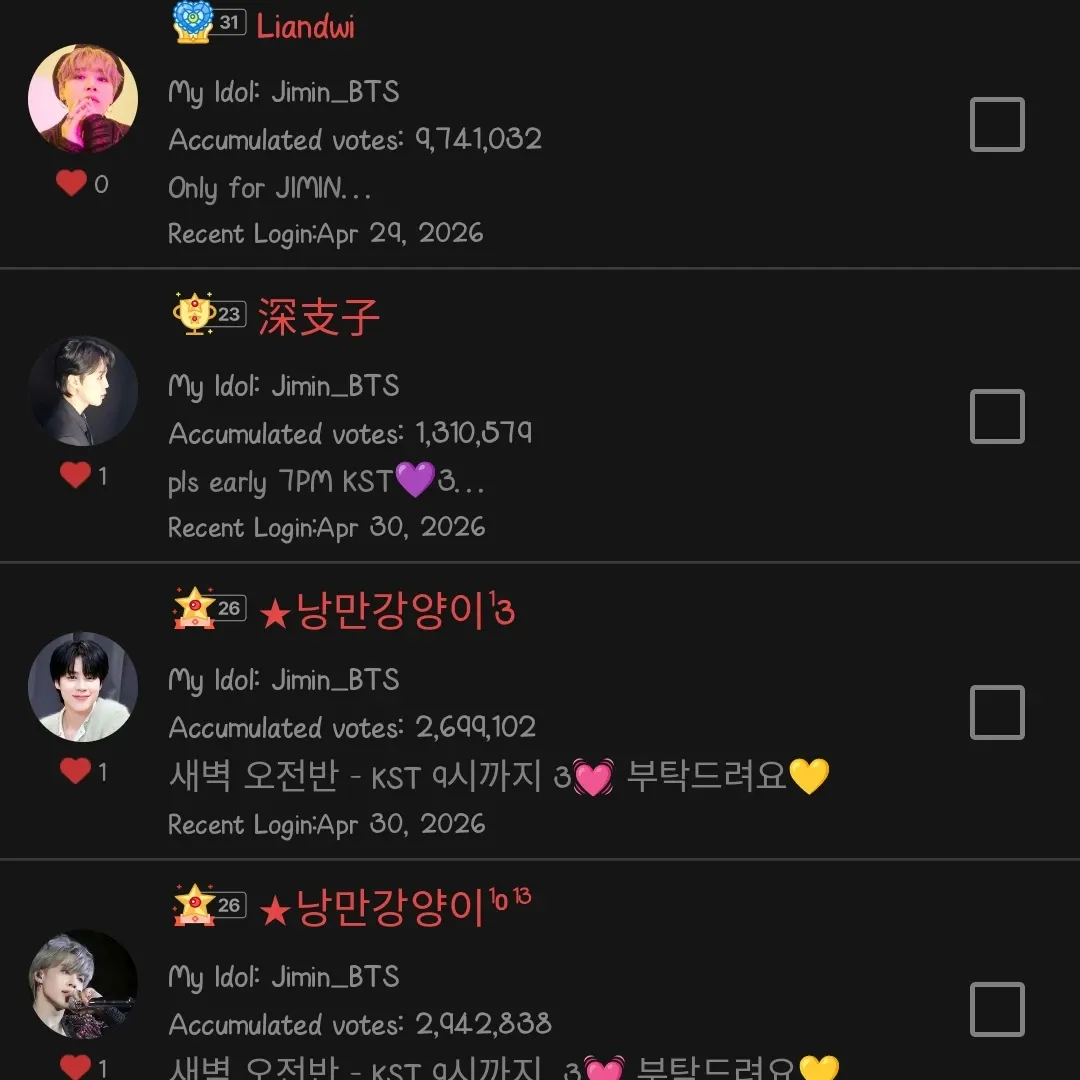
Task: View 深支子's profile avatar
Action: tap(83, 391)
